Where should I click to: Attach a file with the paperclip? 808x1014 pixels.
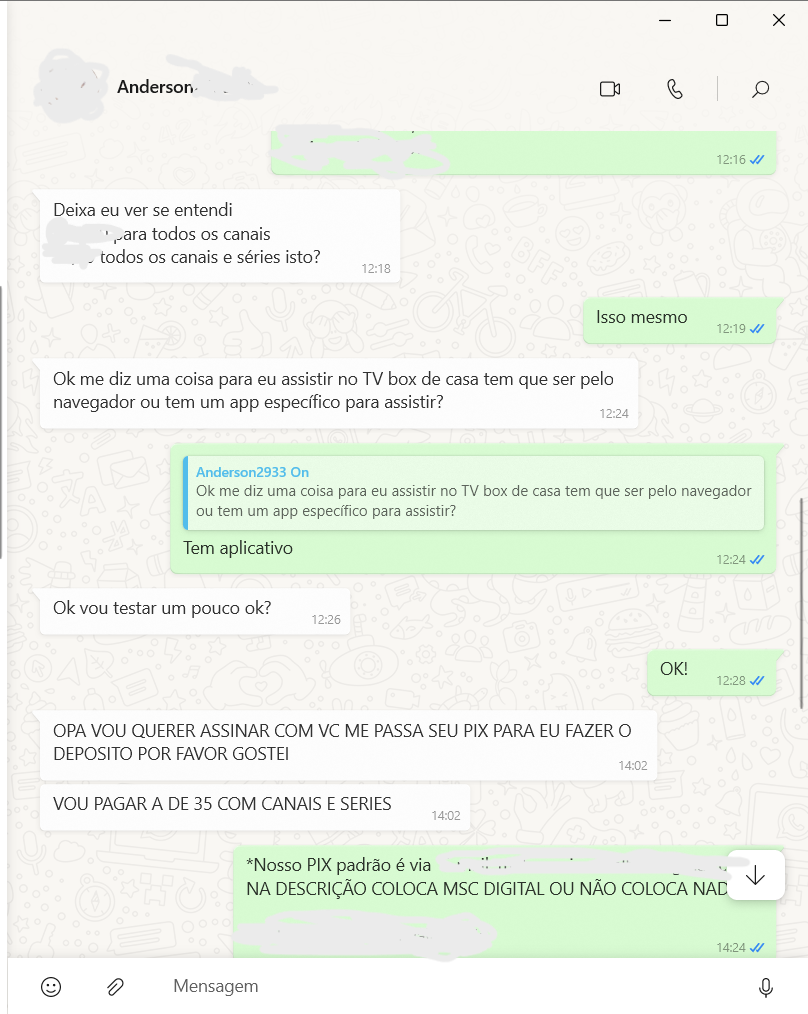[115, 987]
